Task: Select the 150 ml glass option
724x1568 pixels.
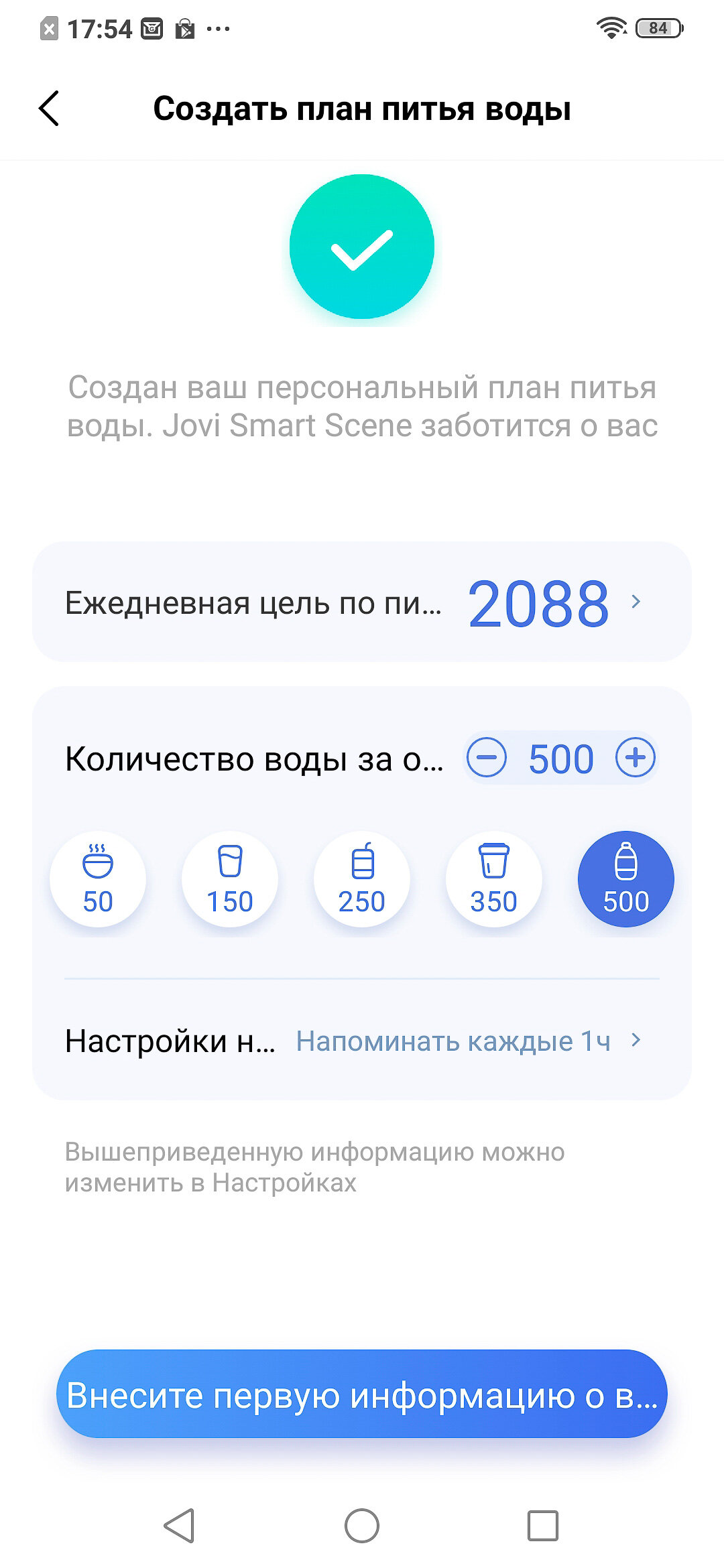Action: 230,879
